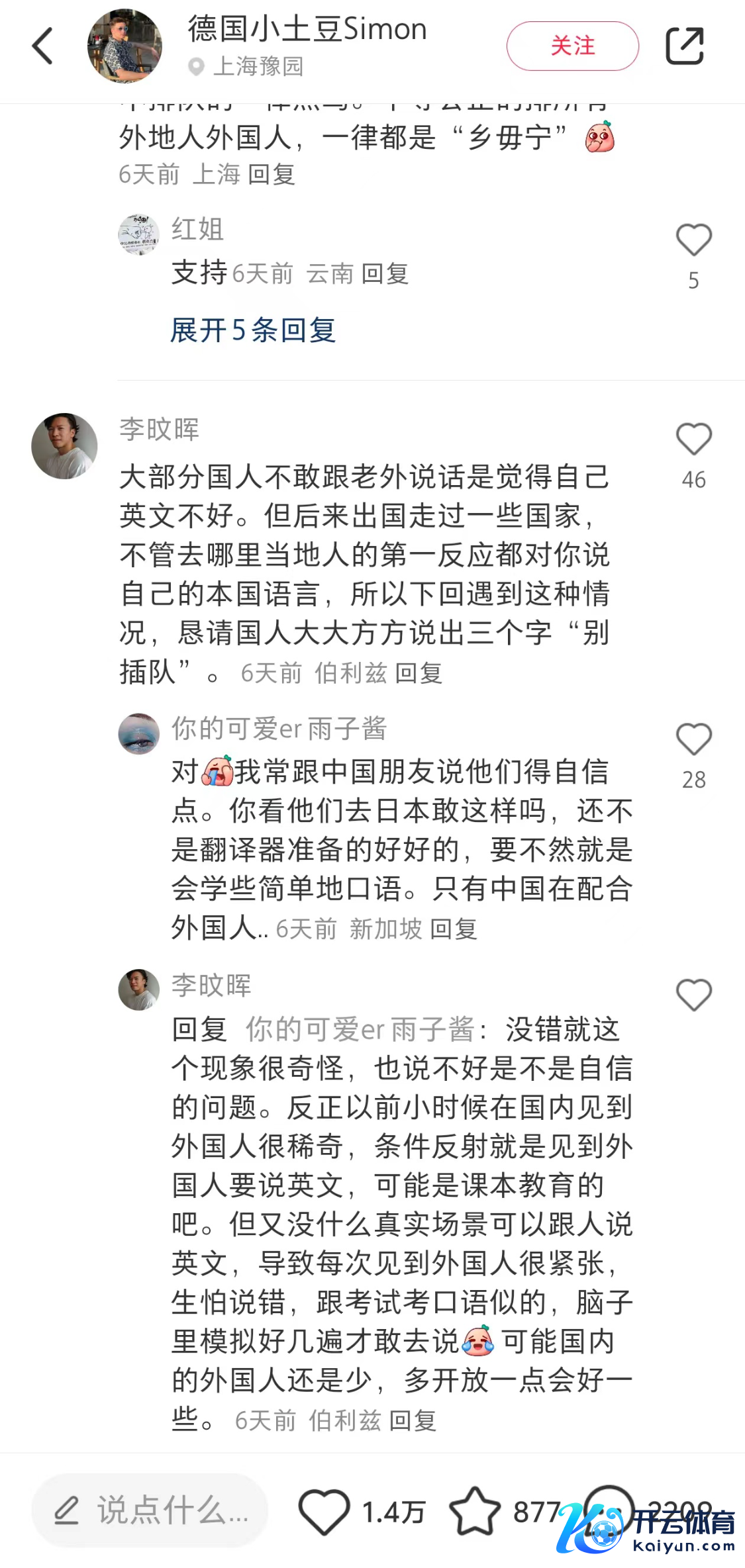Expand 展开5条回复 replies
The image size is (745, 1568).
click(x=253, y=330)
